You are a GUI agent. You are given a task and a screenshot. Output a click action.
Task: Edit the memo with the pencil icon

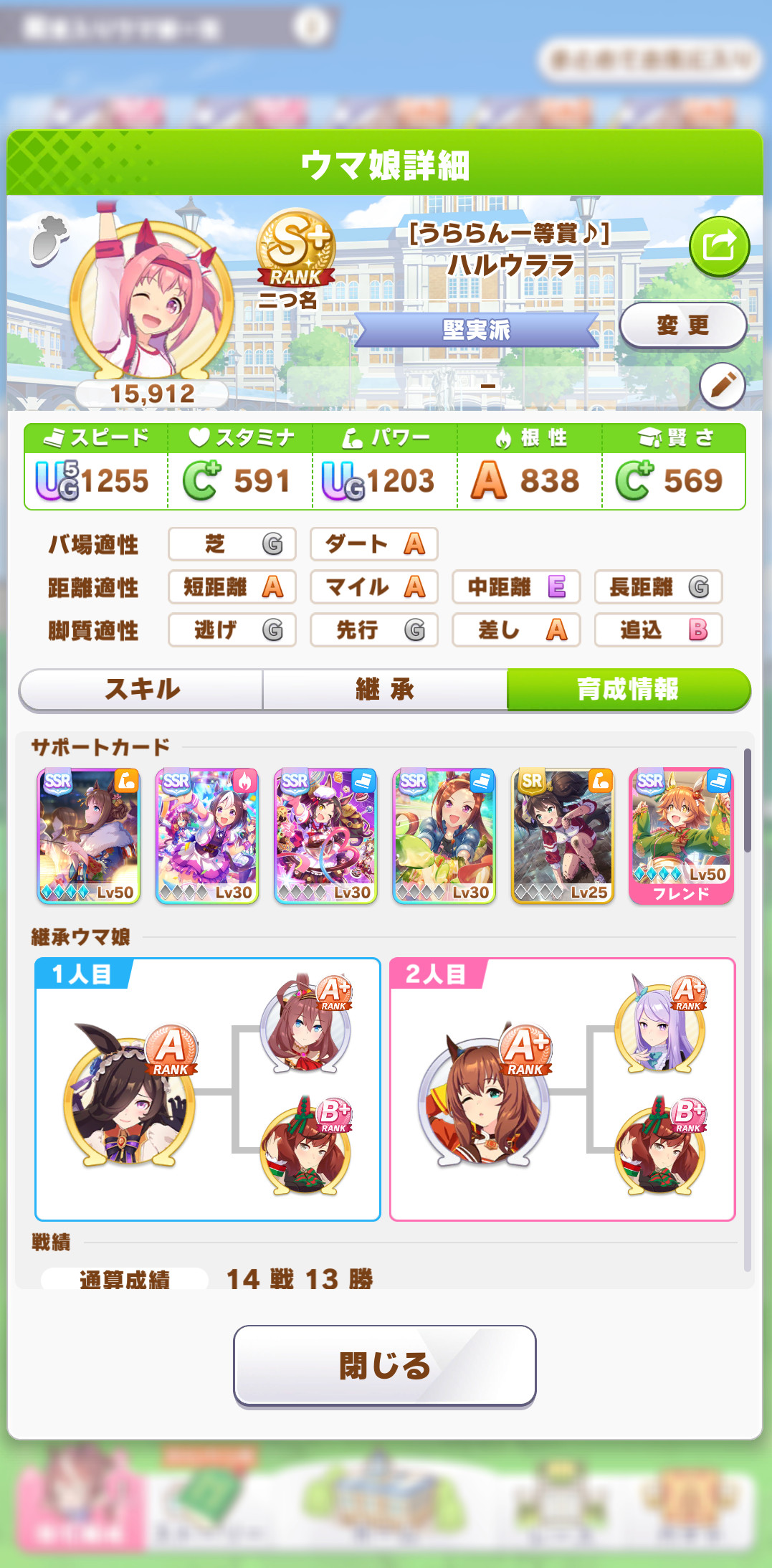[722, 386]
